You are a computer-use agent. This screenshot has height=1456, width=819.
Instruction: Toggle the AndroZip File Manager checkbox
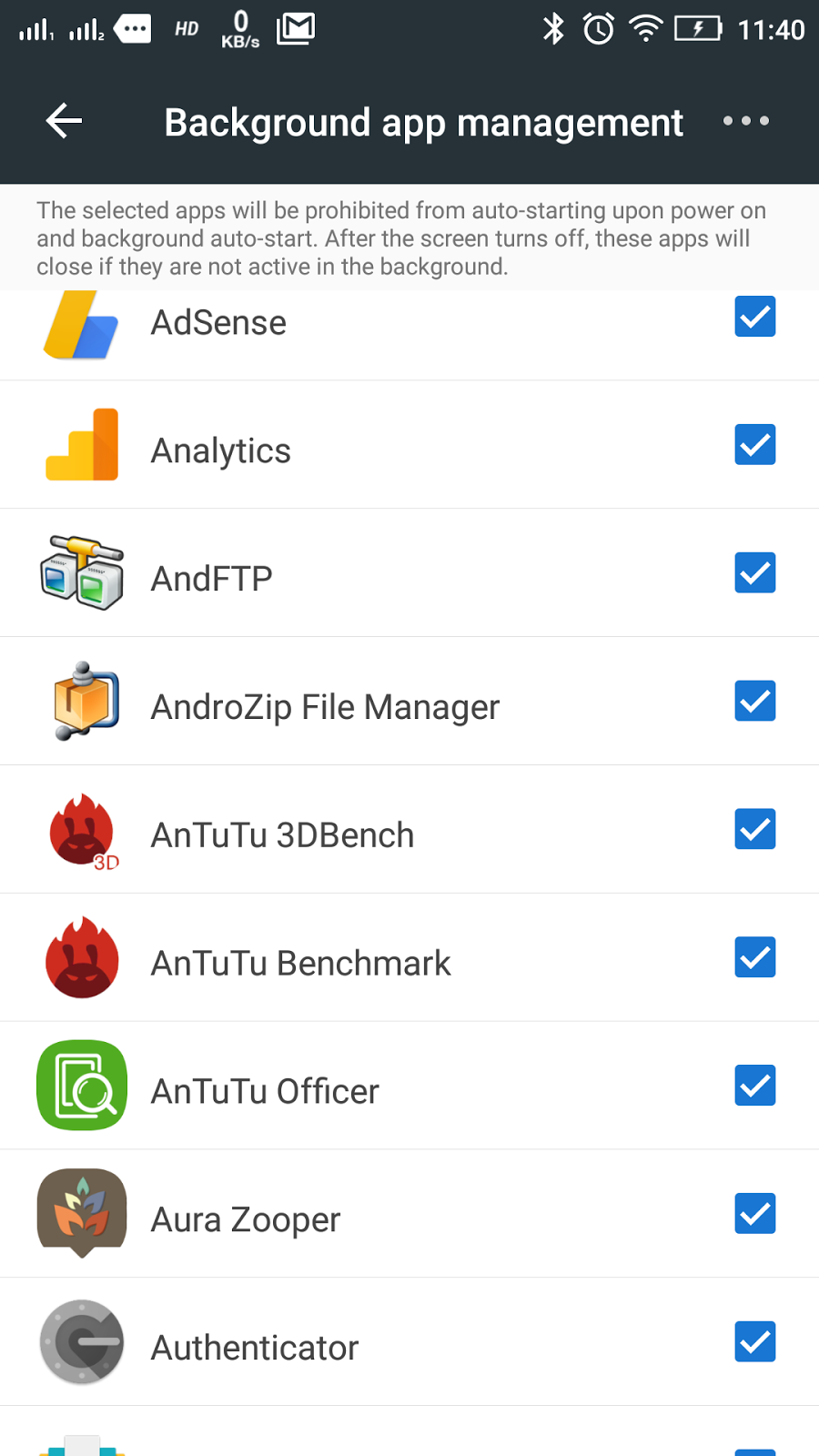(x=755, y=702)
